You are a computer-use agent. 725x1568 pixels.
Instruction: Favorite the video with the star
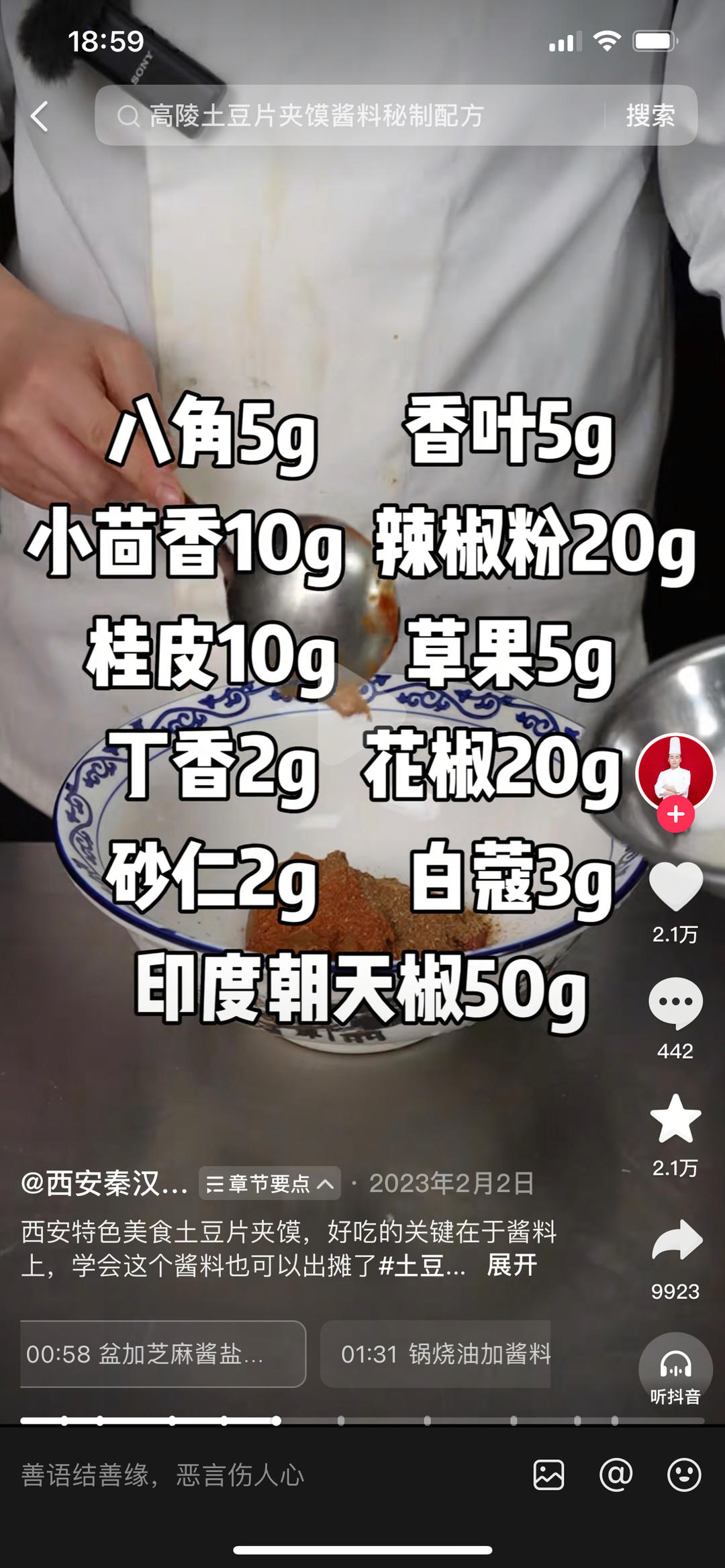pyautogui.click(x=675, y=1119)
